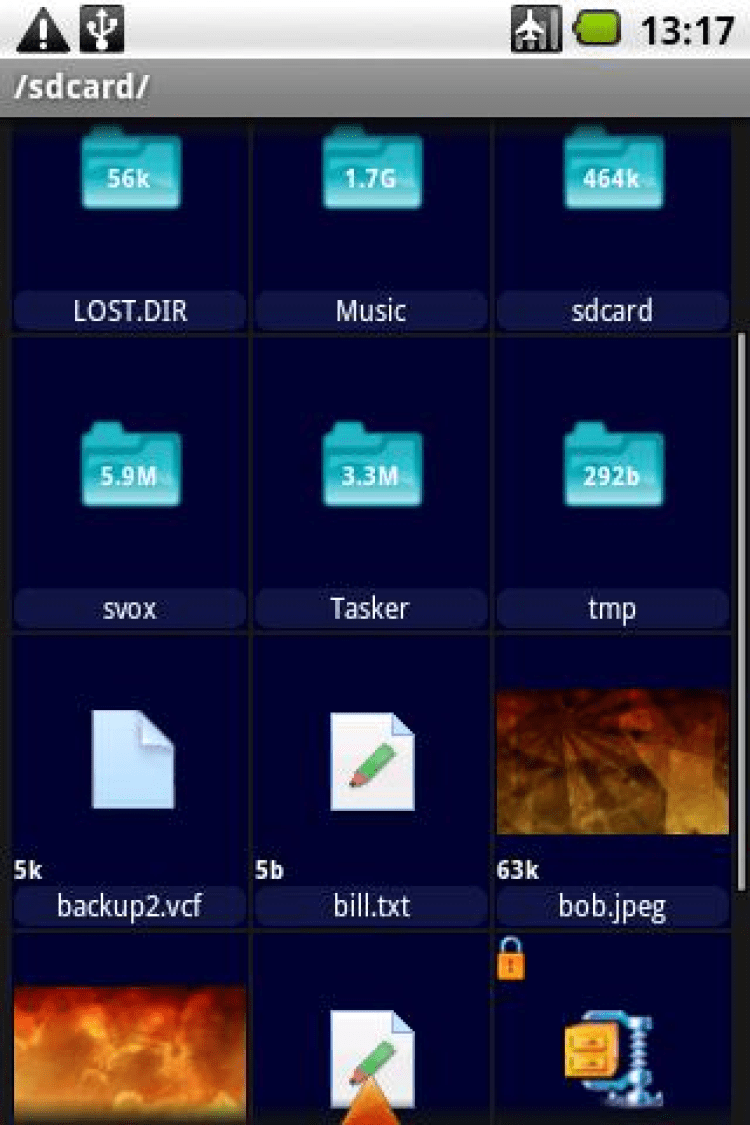Open the Tasker folder
Viewport: 750px width, 1125px height.
tap(371, 466)
